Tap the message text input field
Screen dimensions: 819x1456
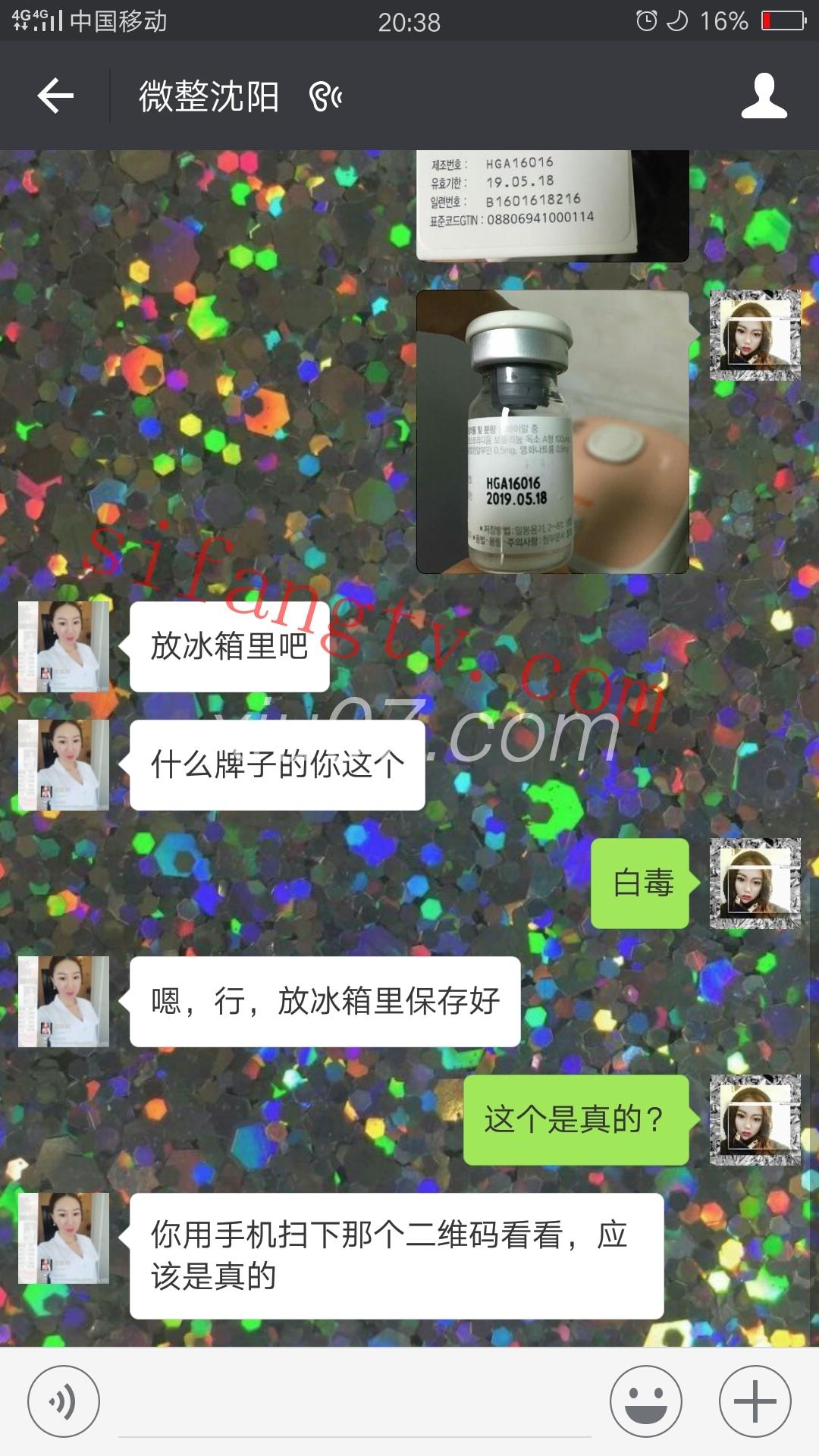click(x=354, y=1403)
